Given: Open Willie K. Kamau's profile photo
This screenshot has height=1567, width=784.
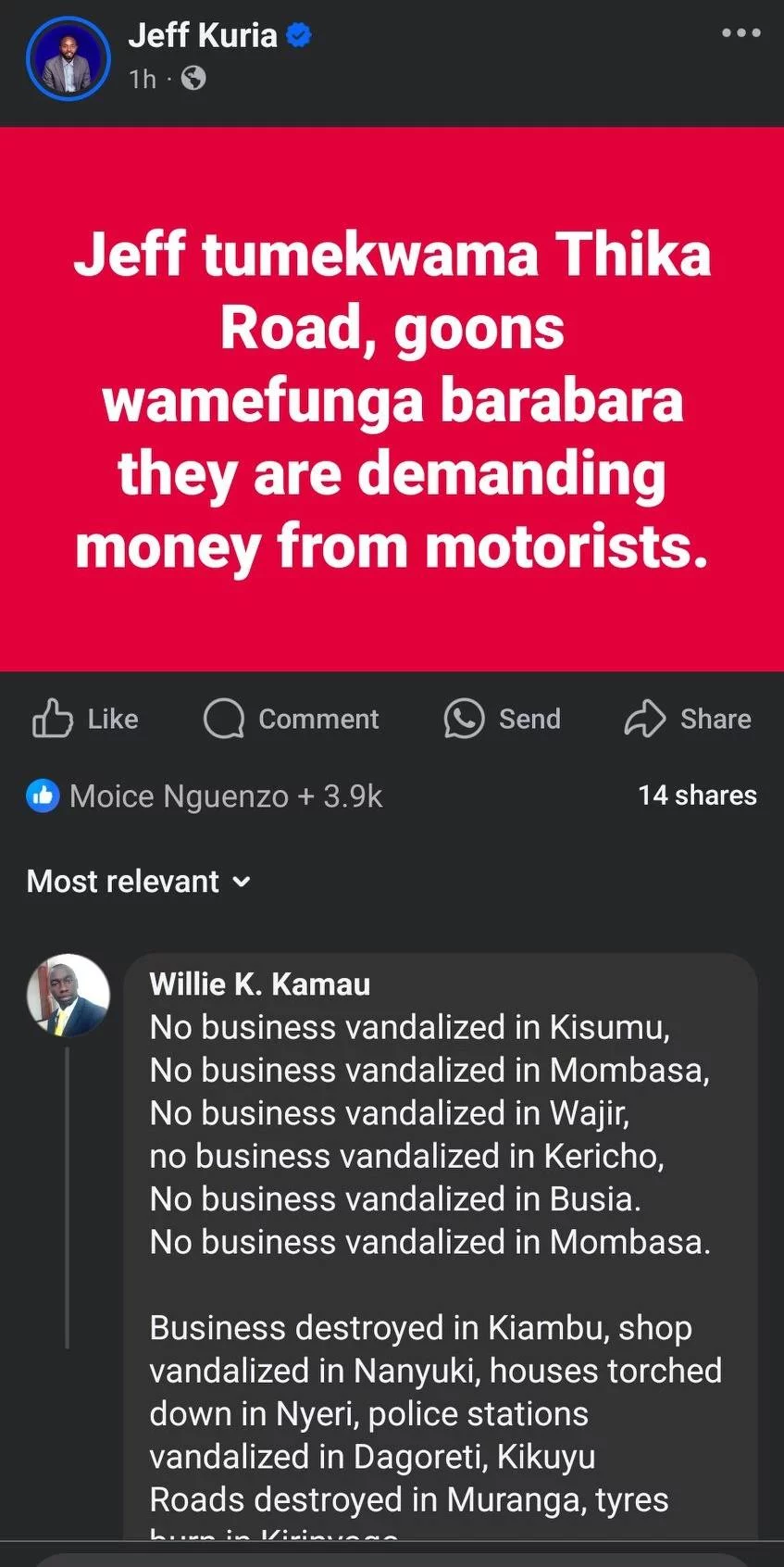Looking at the screenshot, I should [x=68, y=996].
